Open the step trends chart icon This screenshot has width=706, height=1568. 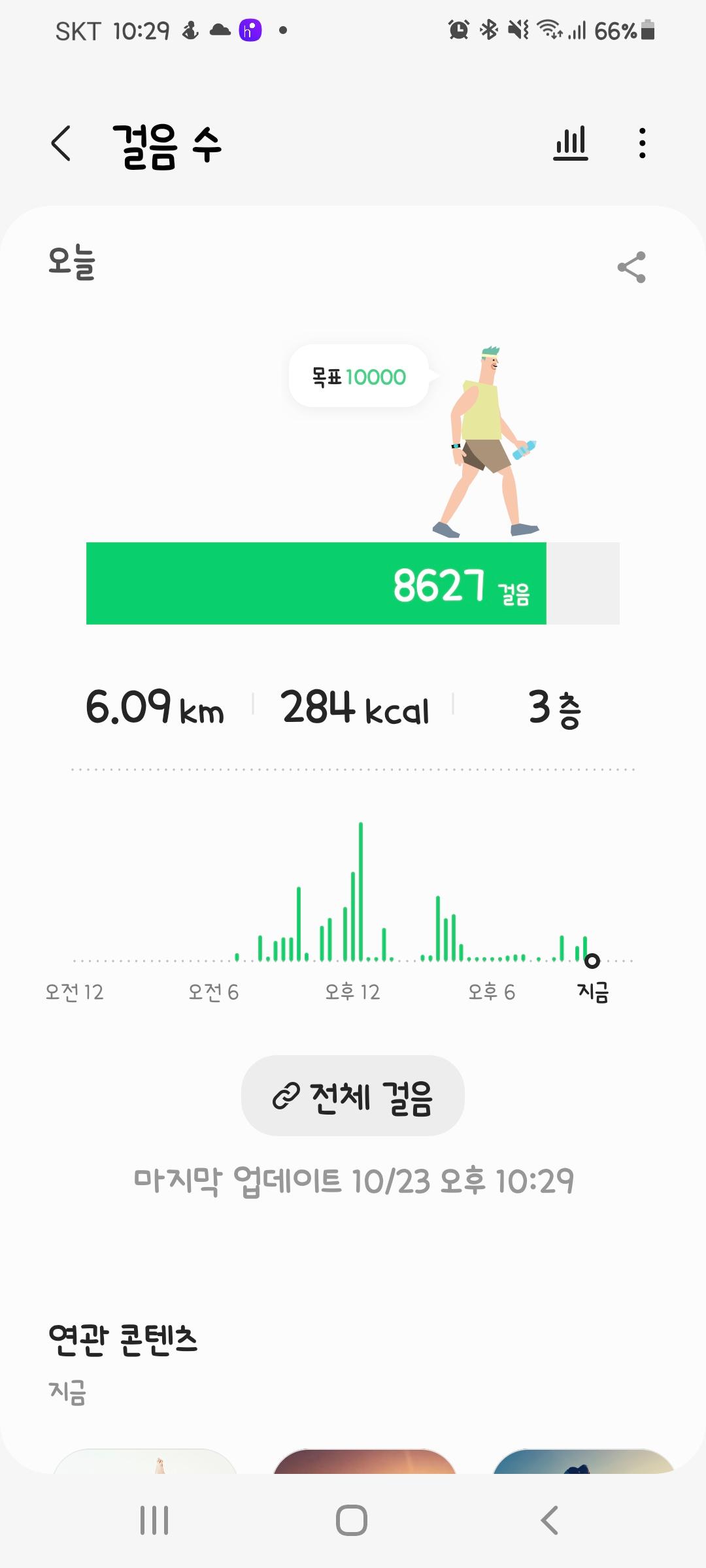570,143
